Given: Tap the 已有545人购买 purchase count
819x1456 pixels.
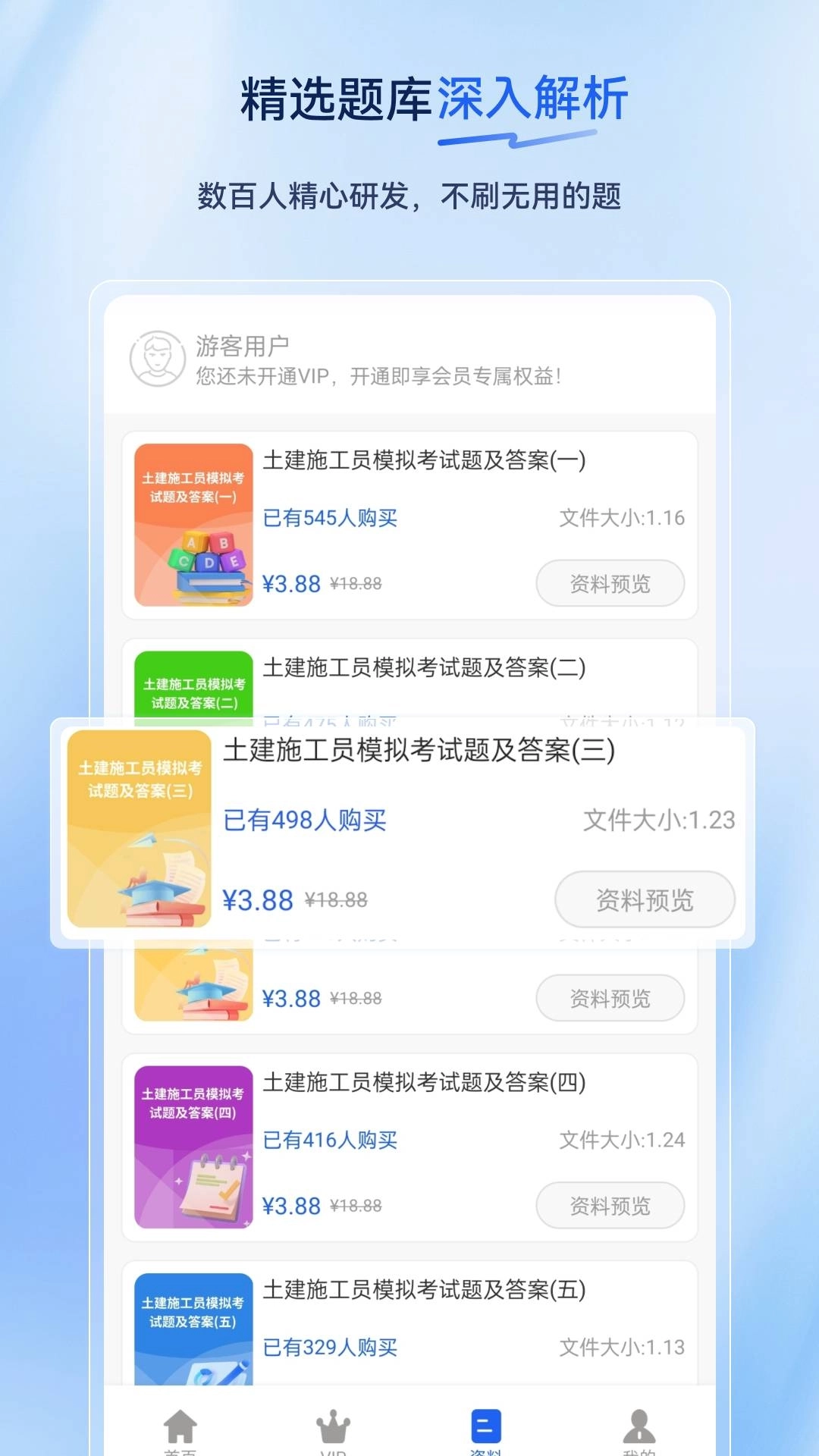Looking at the screenshot, I should [x=331, y=517].
